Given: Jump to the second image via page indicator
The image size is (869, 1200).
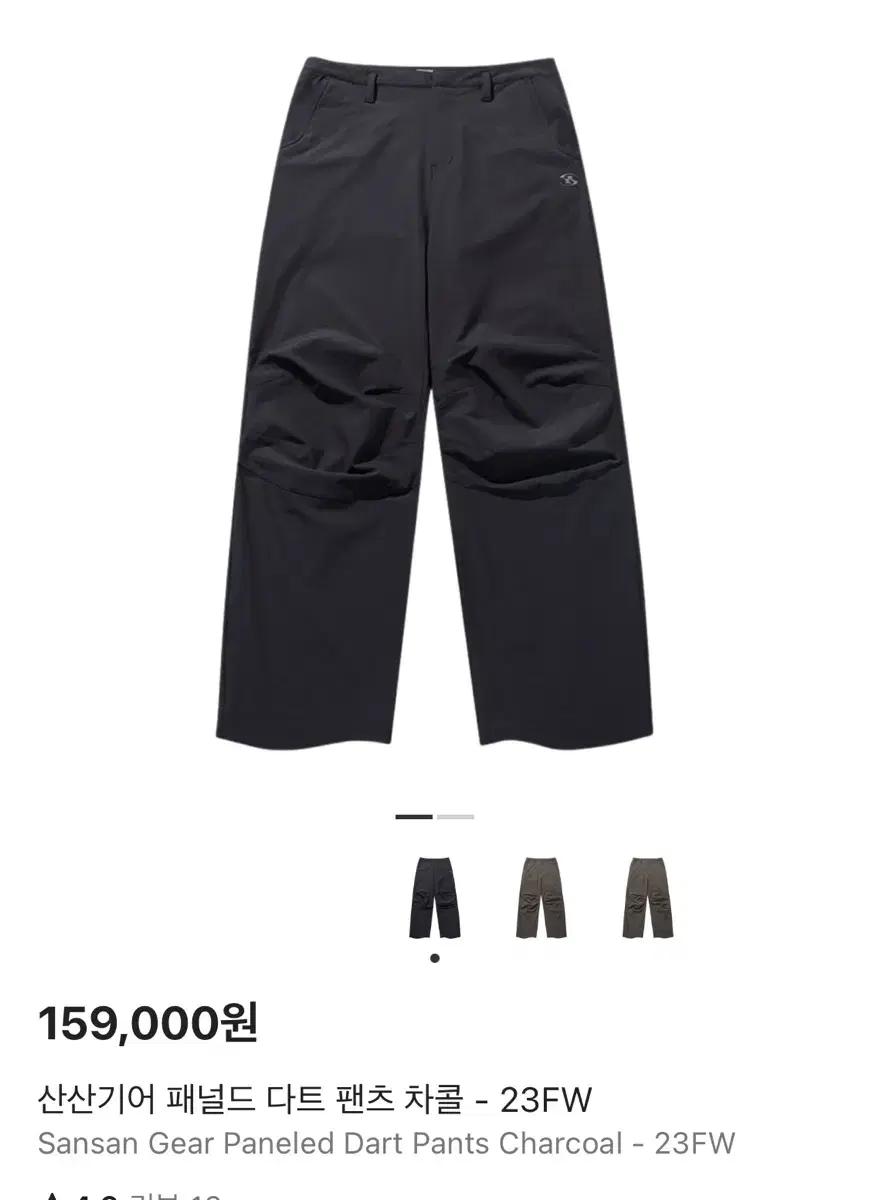Looking at the screenshot, I should point(455,817).
